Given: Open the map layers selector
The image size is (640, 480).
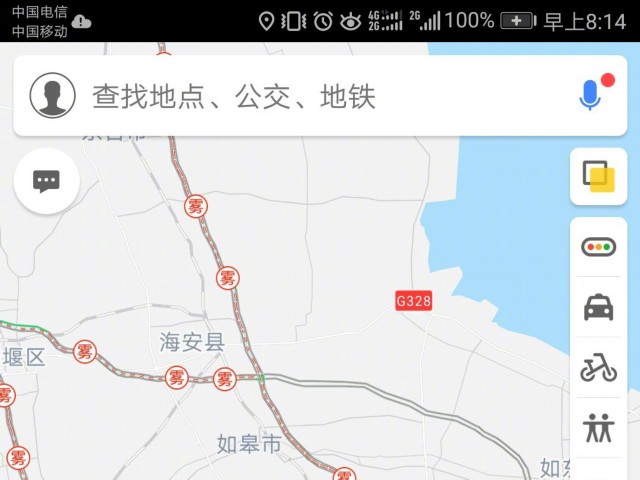Looking at the screenshot, I should tap(598, 177).
